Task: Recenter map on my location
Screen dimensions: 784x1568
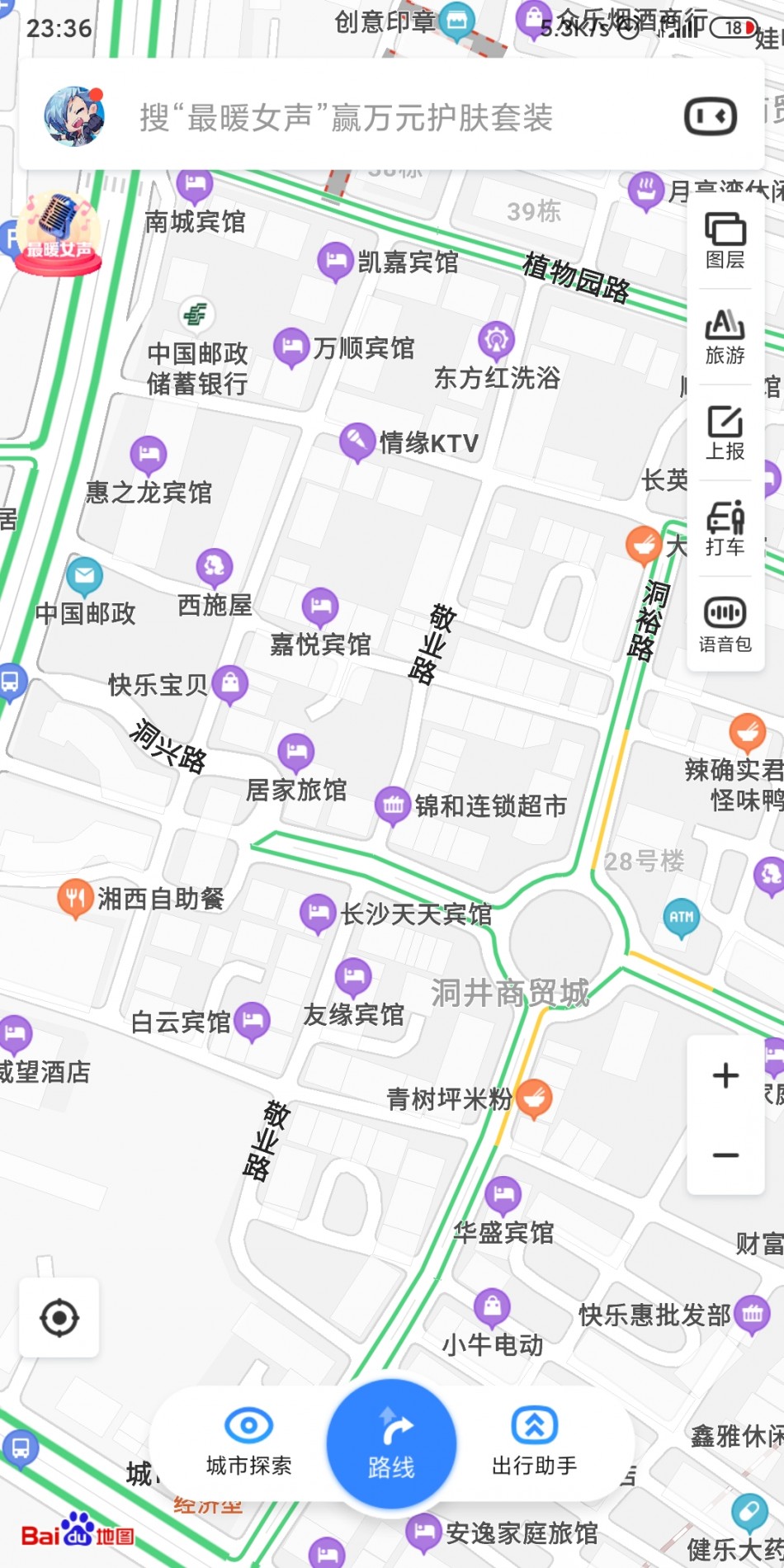Action: 59,1318
